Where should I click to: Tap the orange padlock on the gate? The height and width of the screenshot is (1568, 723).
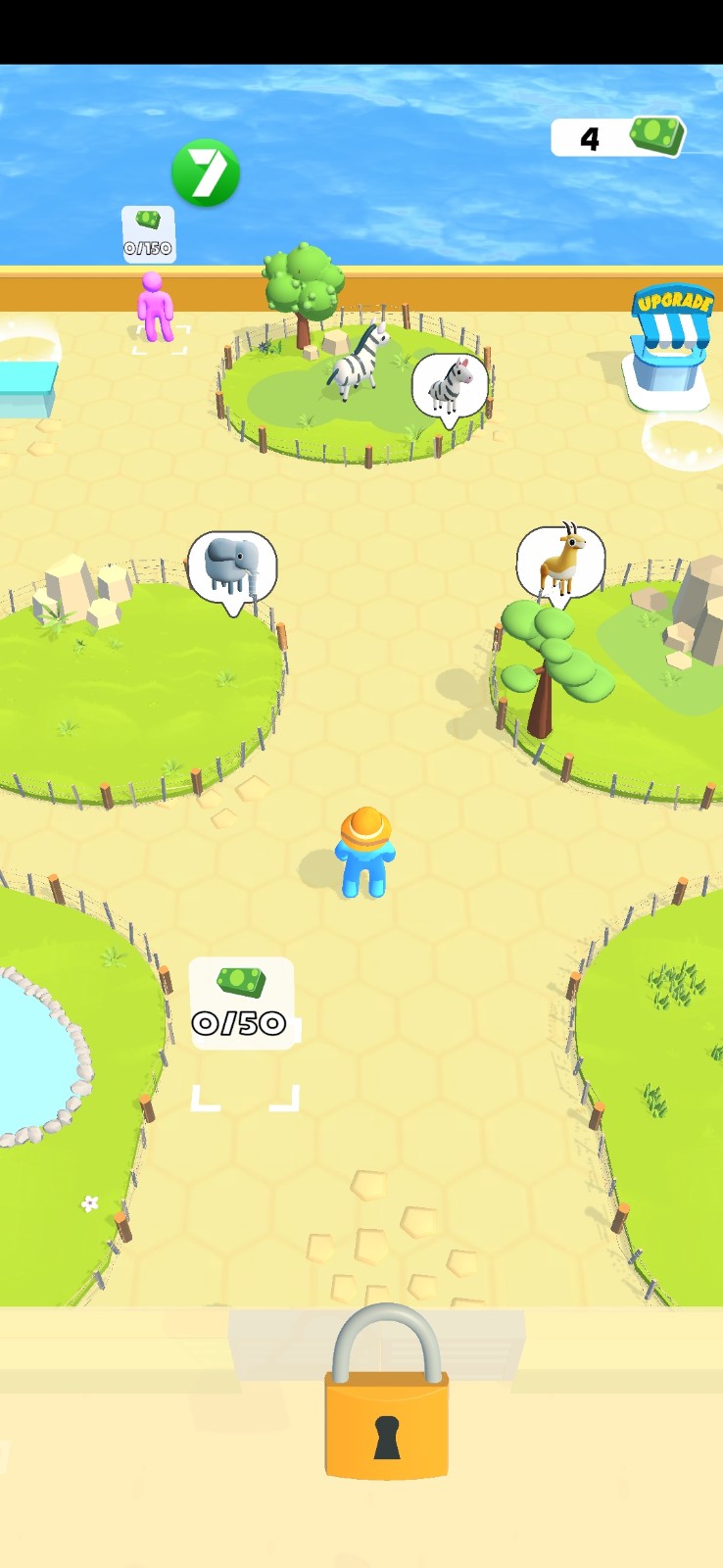pyautogui.click(x=386, y=1396)
